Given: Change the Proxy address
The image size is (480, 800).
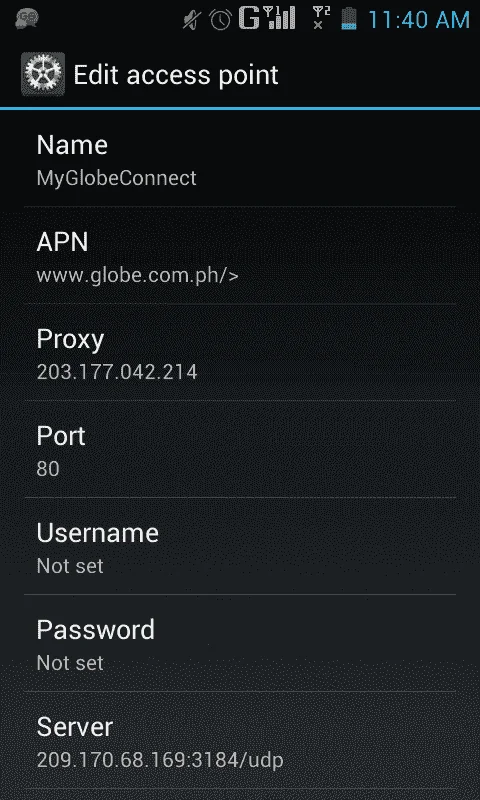Looking at the screenshot, I should (240, 353).
